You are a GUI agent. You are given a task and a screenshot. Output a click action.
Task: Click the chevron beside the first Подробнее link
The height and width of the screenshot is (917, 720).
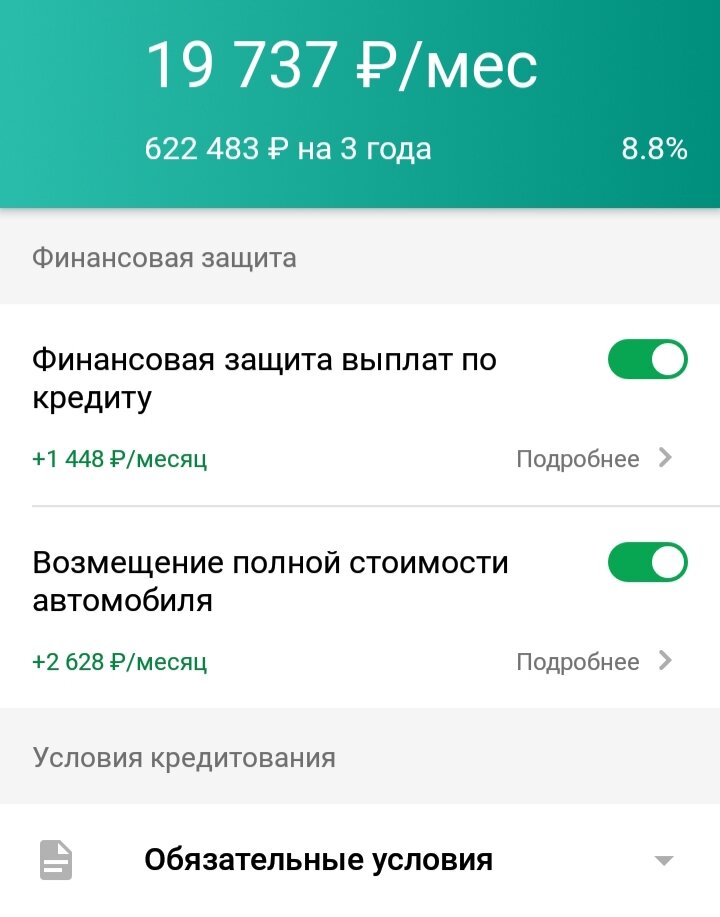[664, 459]
